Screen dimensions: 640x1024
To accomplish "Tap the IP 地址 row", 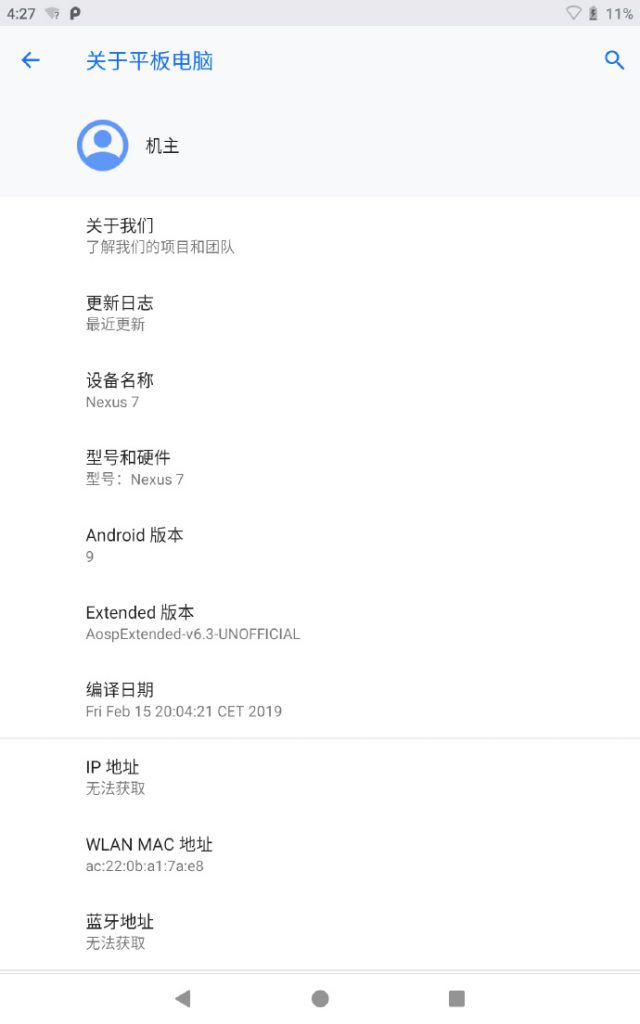I will click(x=320, y=777).
